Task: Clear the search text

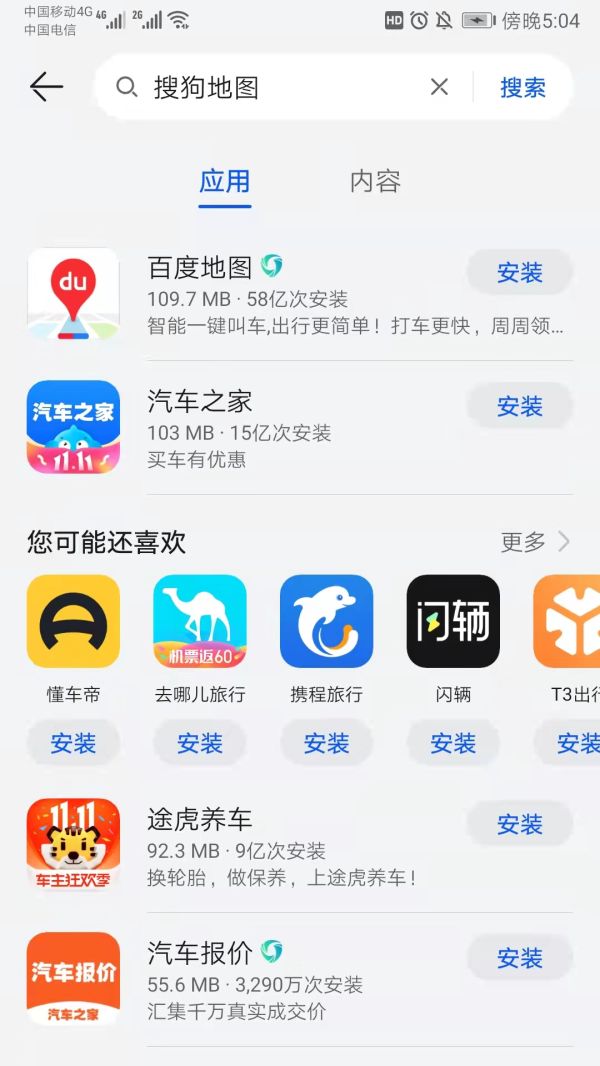Action: [439, 87]
